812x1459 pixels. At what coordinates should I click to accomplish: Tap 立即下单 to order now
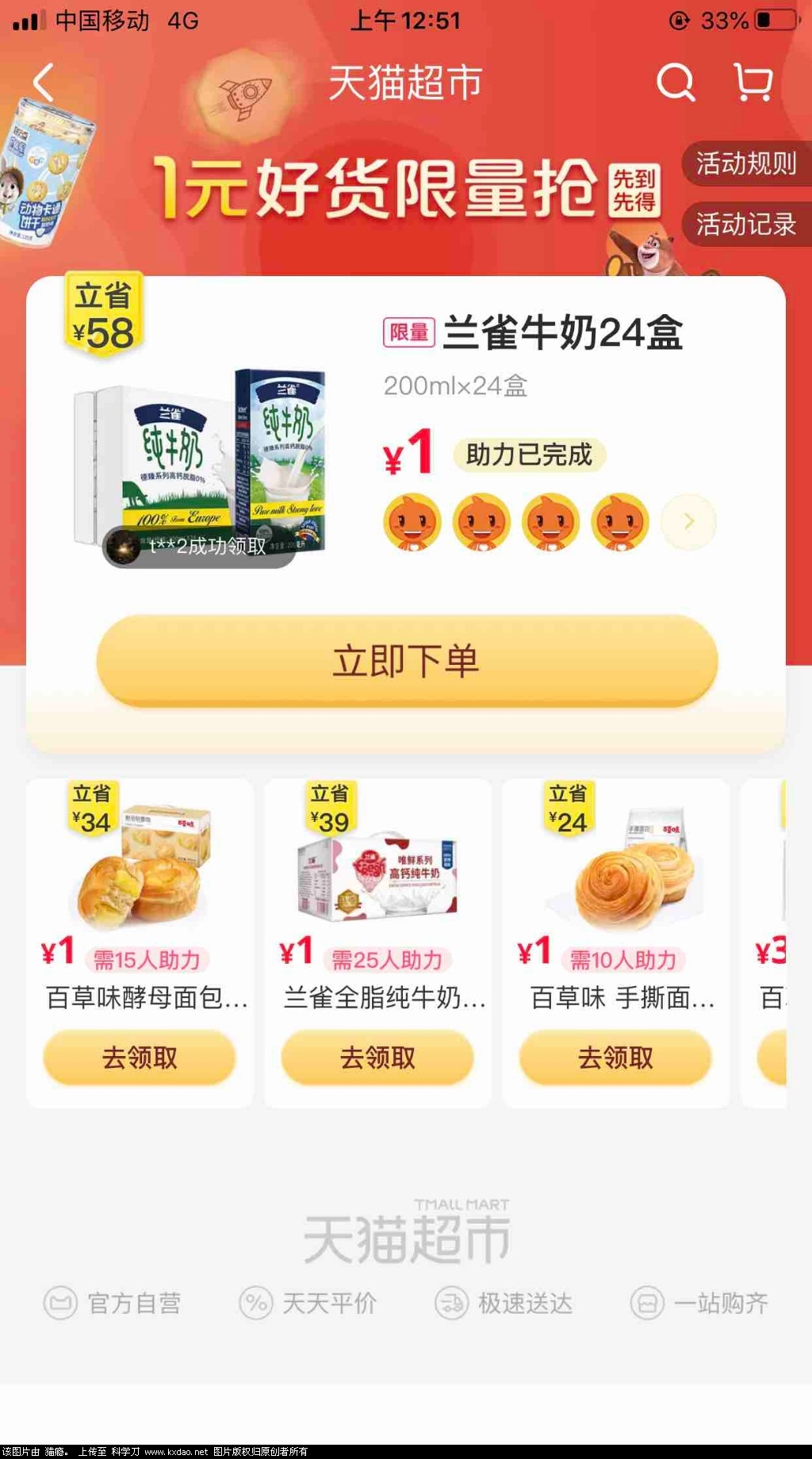(406, 661)
